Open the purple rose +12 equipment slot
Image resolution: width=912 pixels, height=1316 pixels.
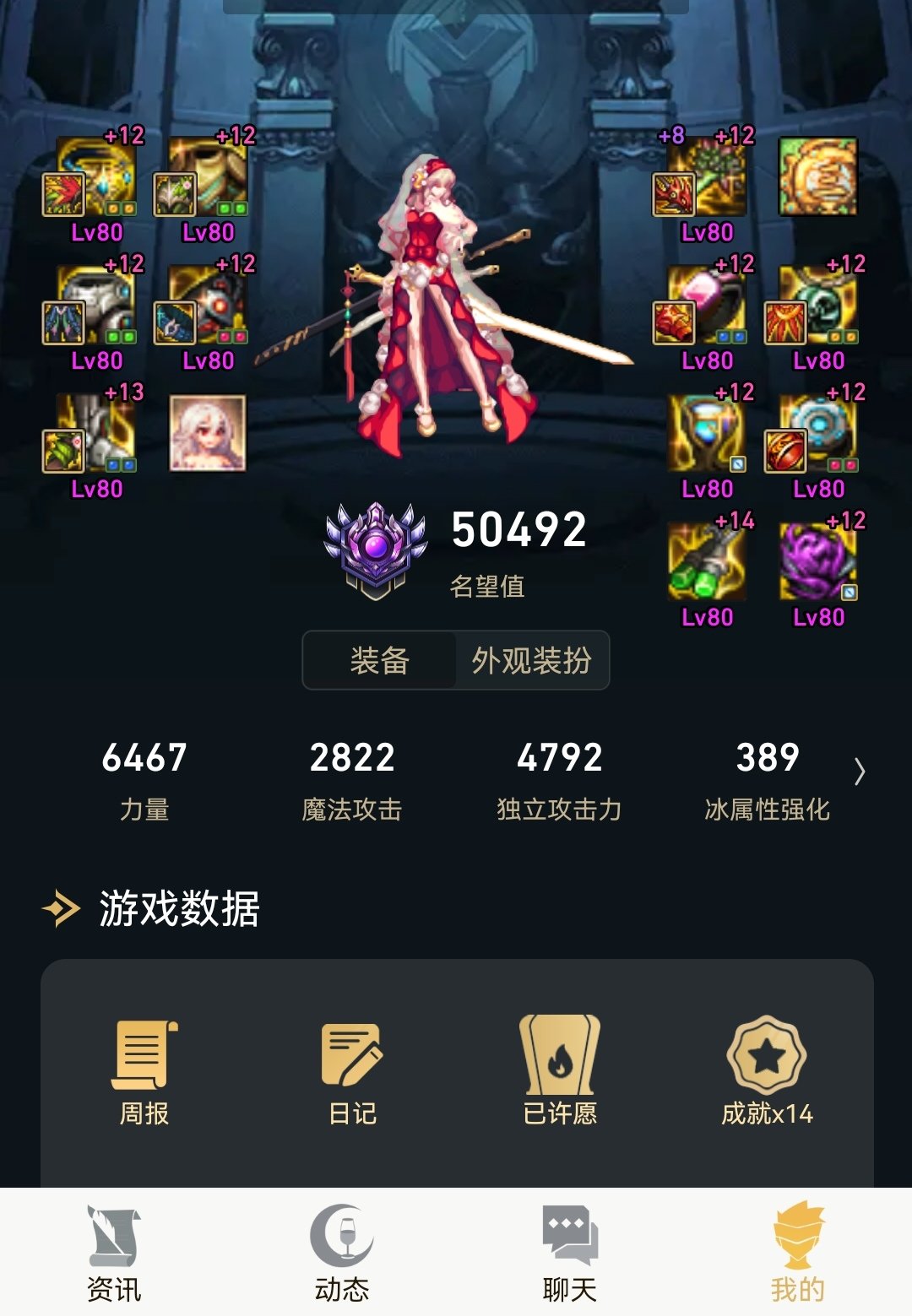[817, 561]
